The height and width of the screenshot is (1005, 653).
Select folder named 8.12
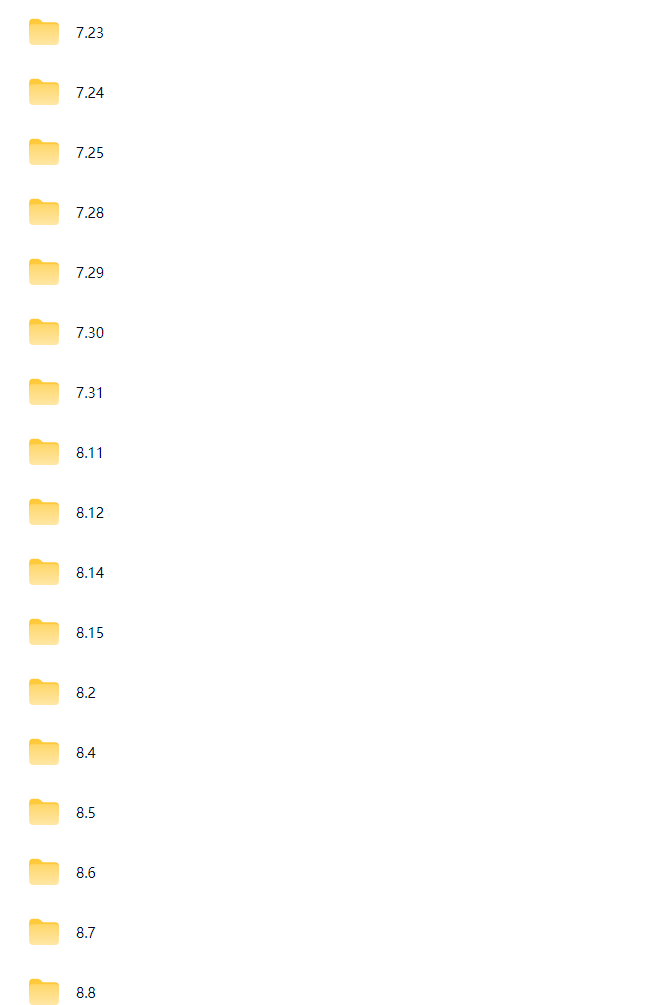coord(89,513)
